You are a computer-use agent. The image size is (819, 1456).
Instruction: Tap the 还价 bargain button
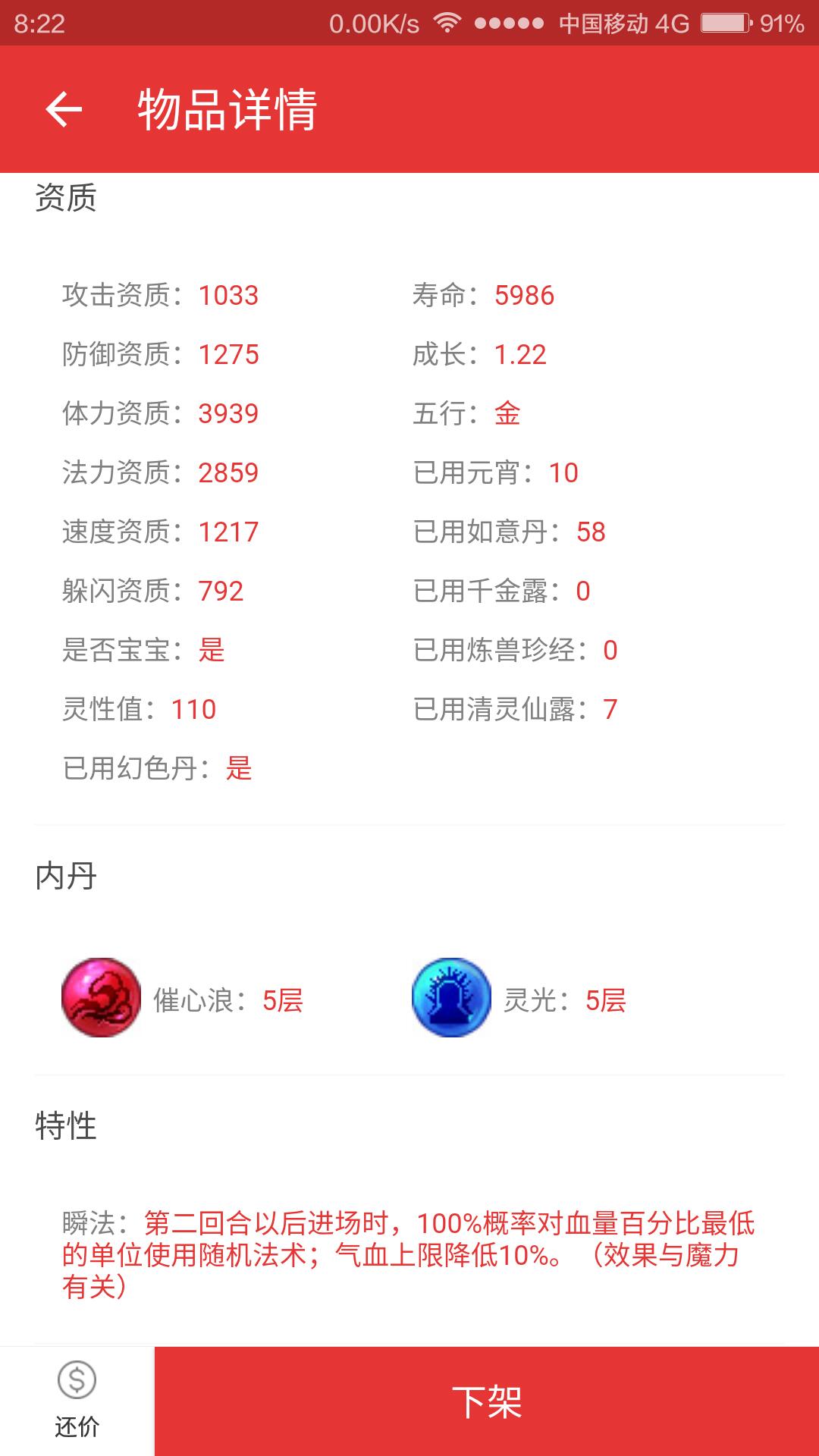point(77,1400)
